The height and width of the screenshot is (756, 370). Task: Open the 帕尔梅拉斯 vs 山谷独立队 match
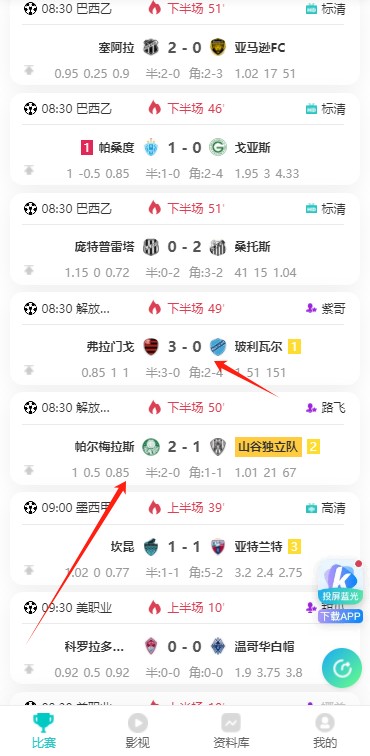[x=185, y=438]
